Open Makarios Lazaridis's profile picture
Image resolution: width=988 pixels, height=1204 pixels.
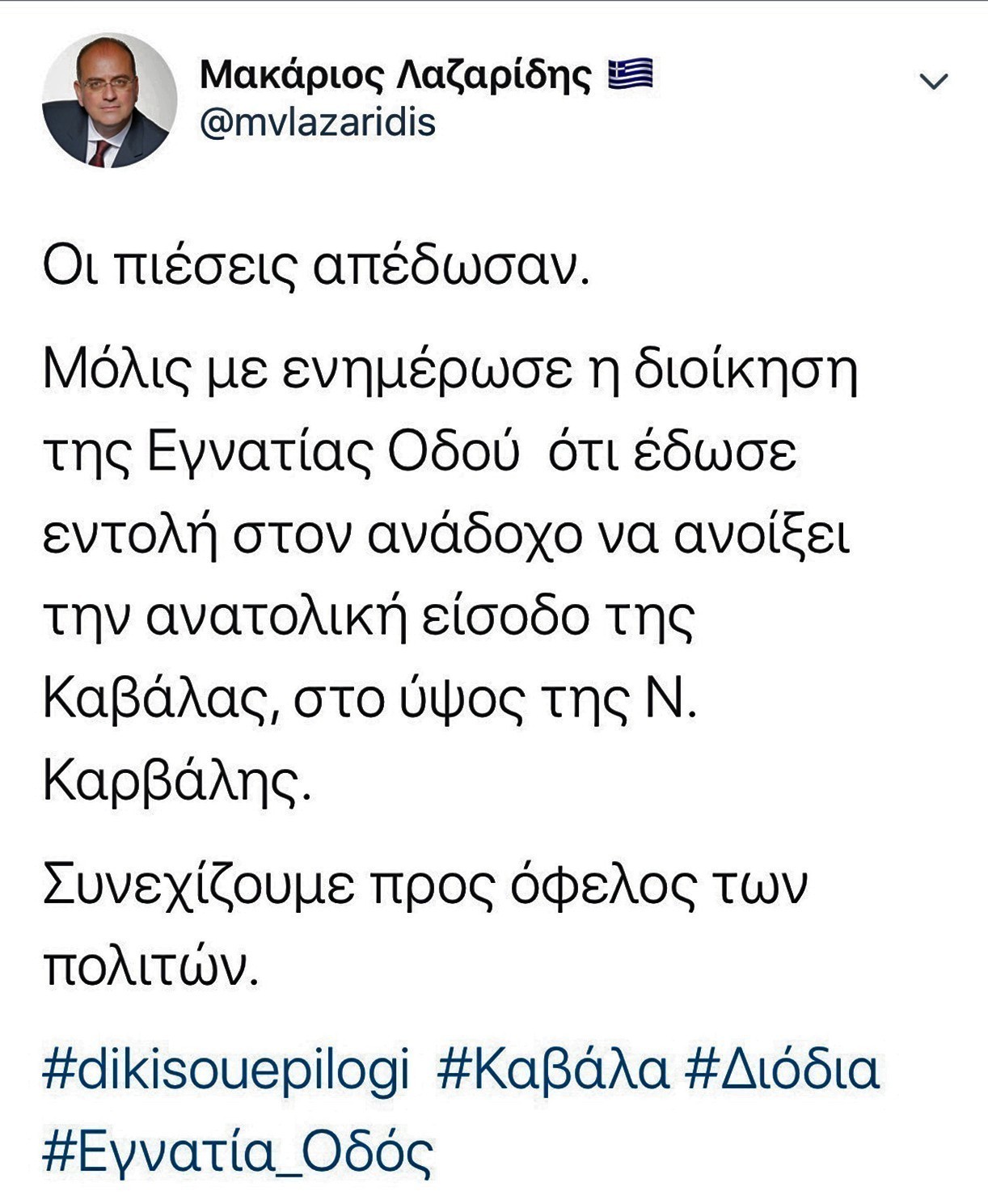pos(109,100)
